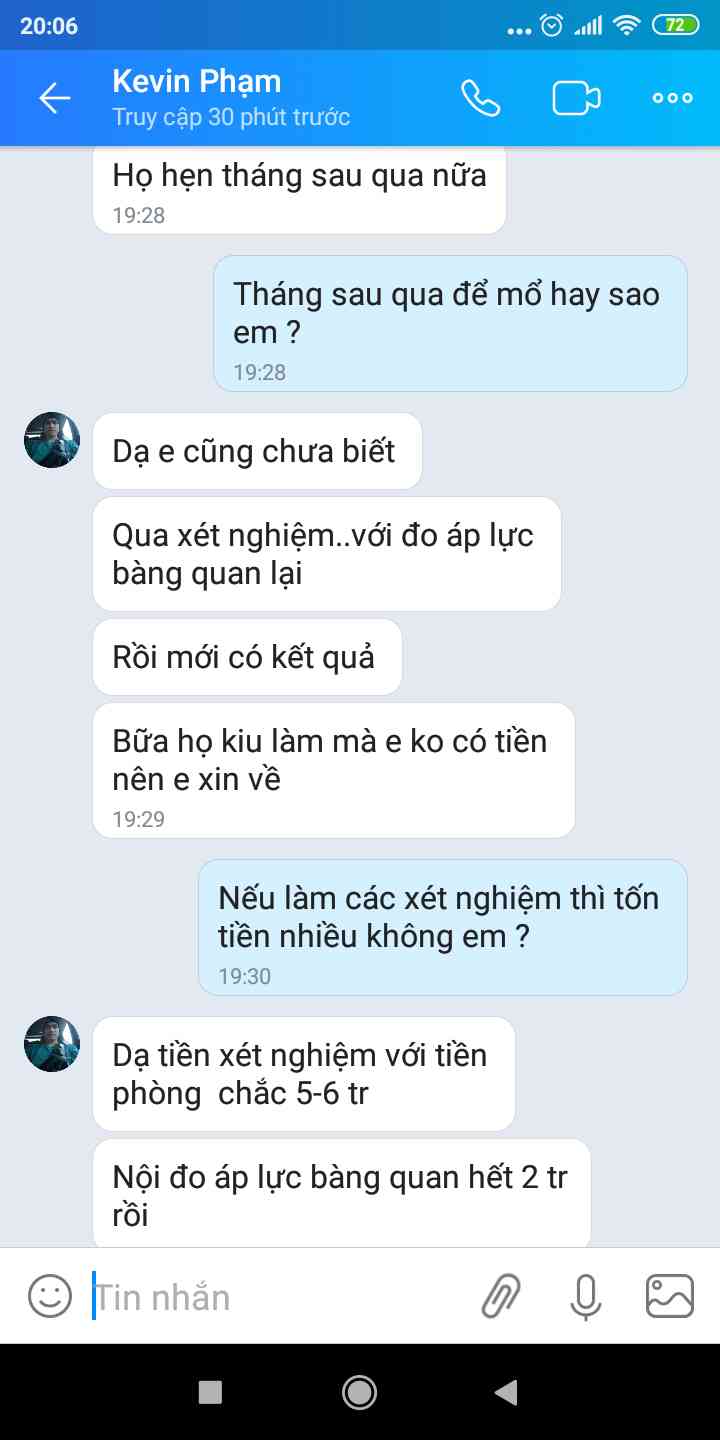Open the three-dot overflow menu

[672, 98]
